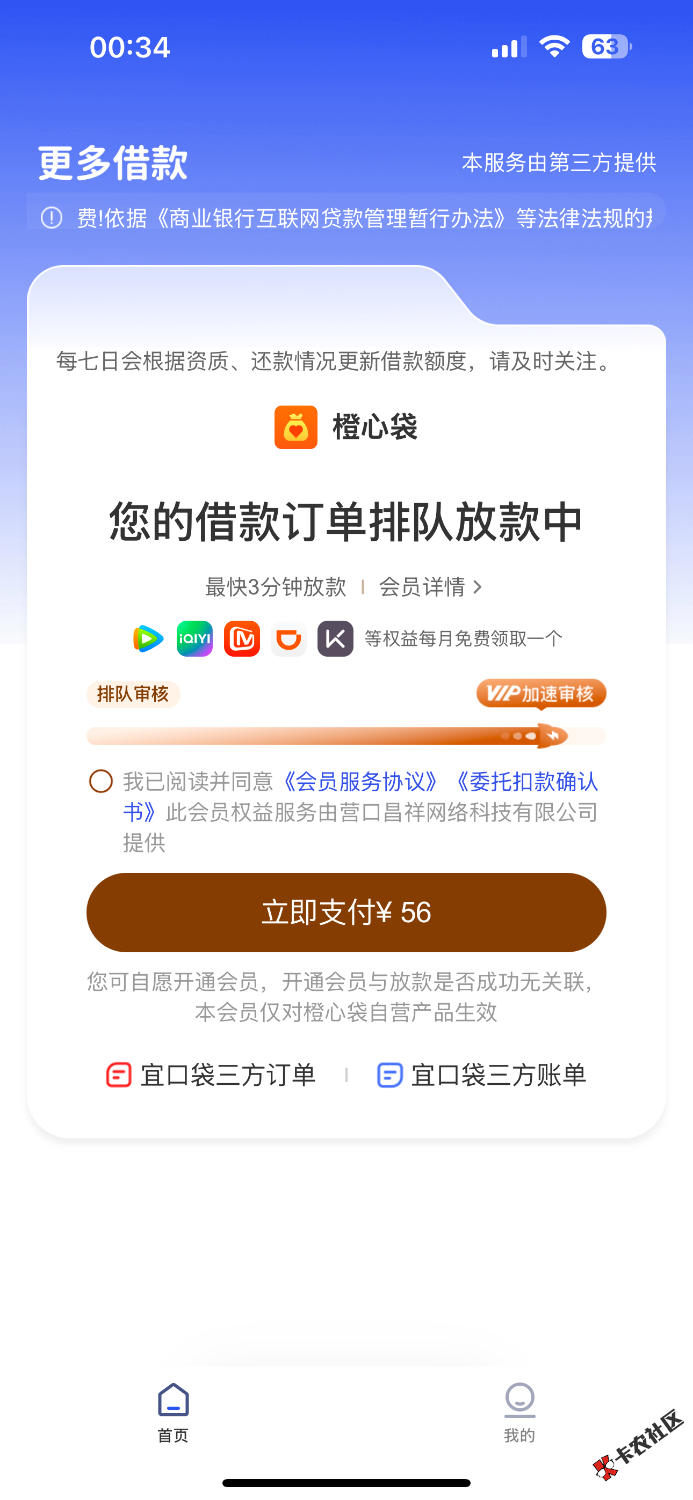Open the 《会员服务协议》 link

pos(361,781)
